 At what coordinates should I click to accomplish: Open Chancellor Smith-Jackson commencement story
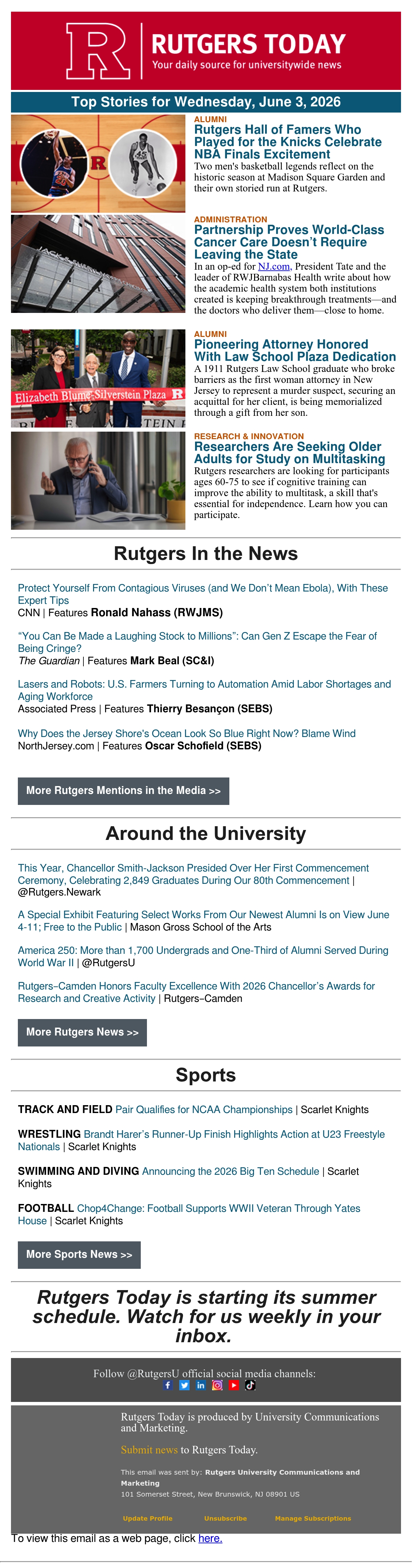(193, 874)
